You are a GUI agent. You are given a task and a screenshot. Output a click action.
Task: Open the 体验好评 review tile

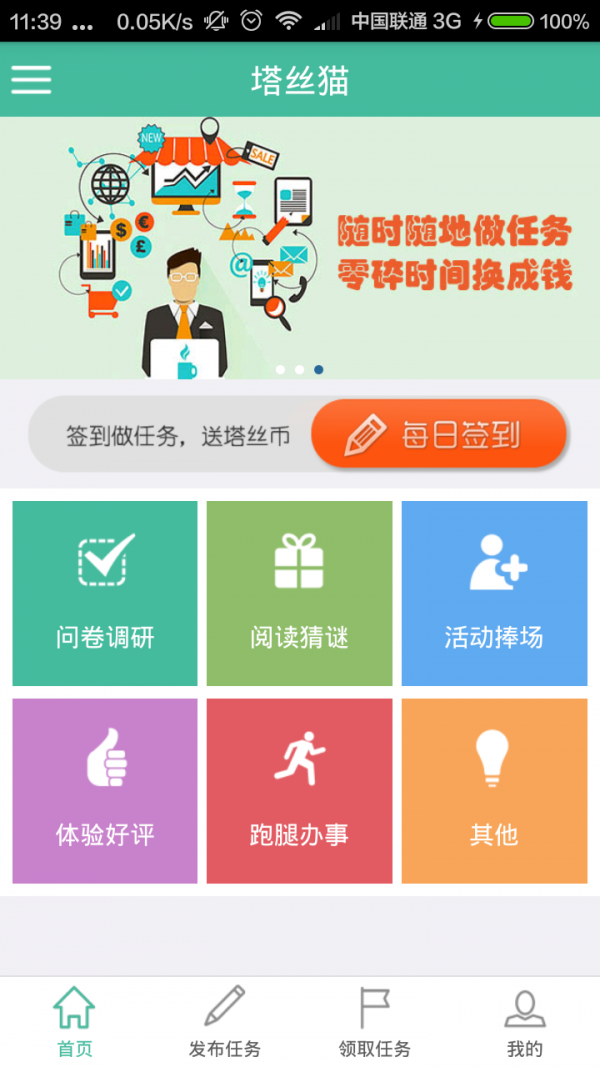pos(105,790)
